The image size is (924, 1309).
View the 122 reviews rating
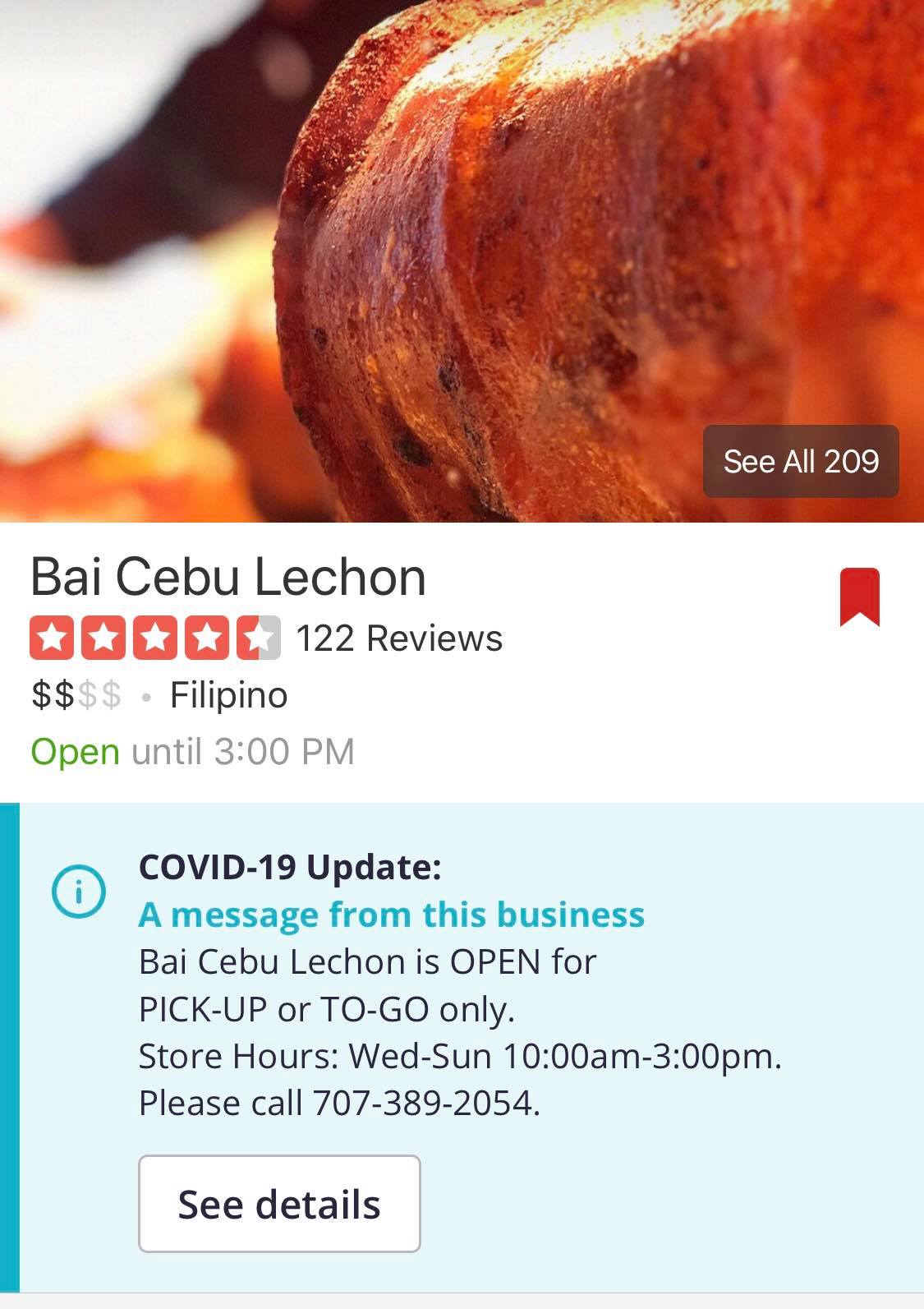click(266, 638)
